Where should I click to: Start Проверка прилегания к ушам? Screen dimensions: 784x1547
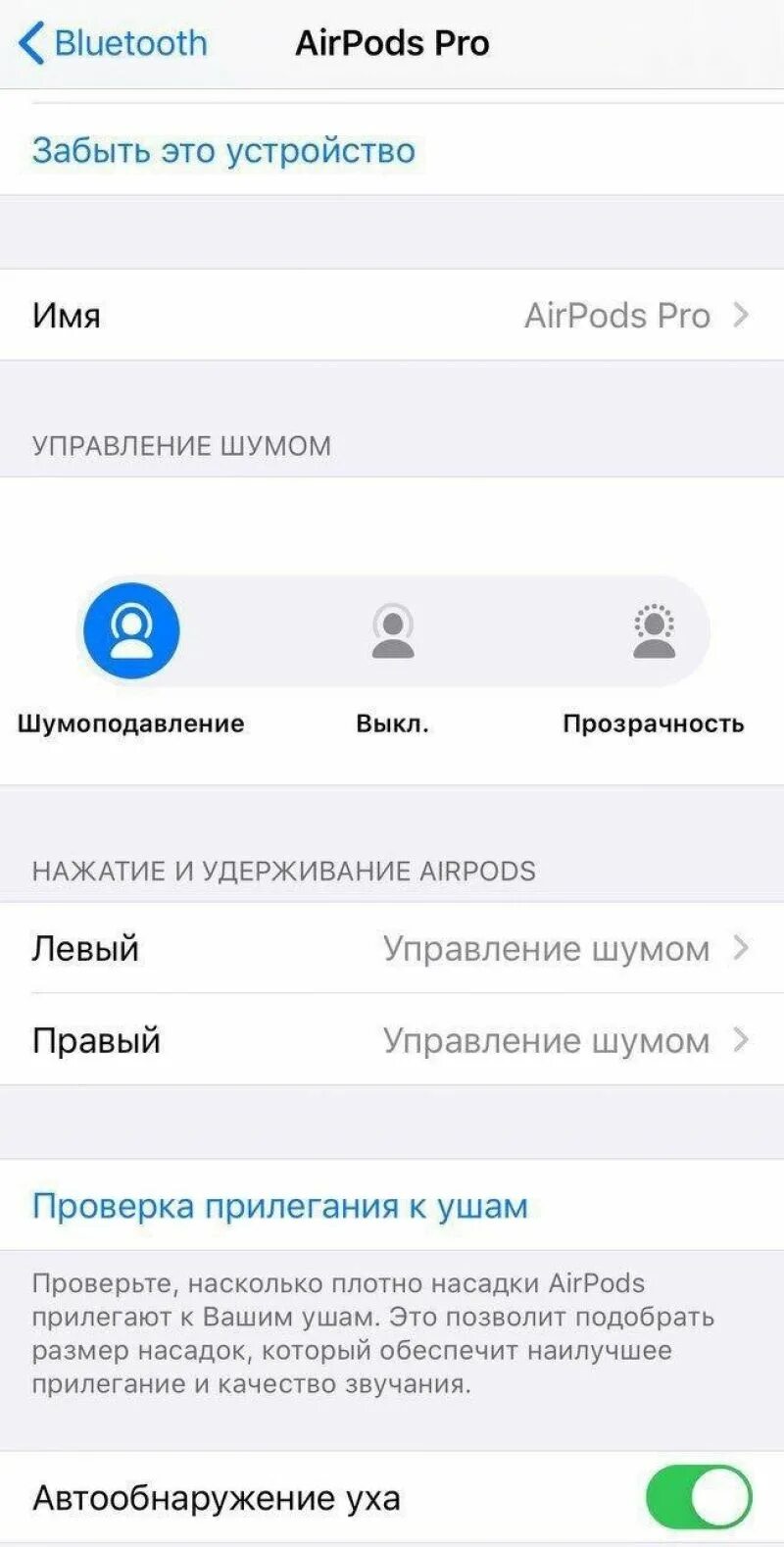[280, 1206]
